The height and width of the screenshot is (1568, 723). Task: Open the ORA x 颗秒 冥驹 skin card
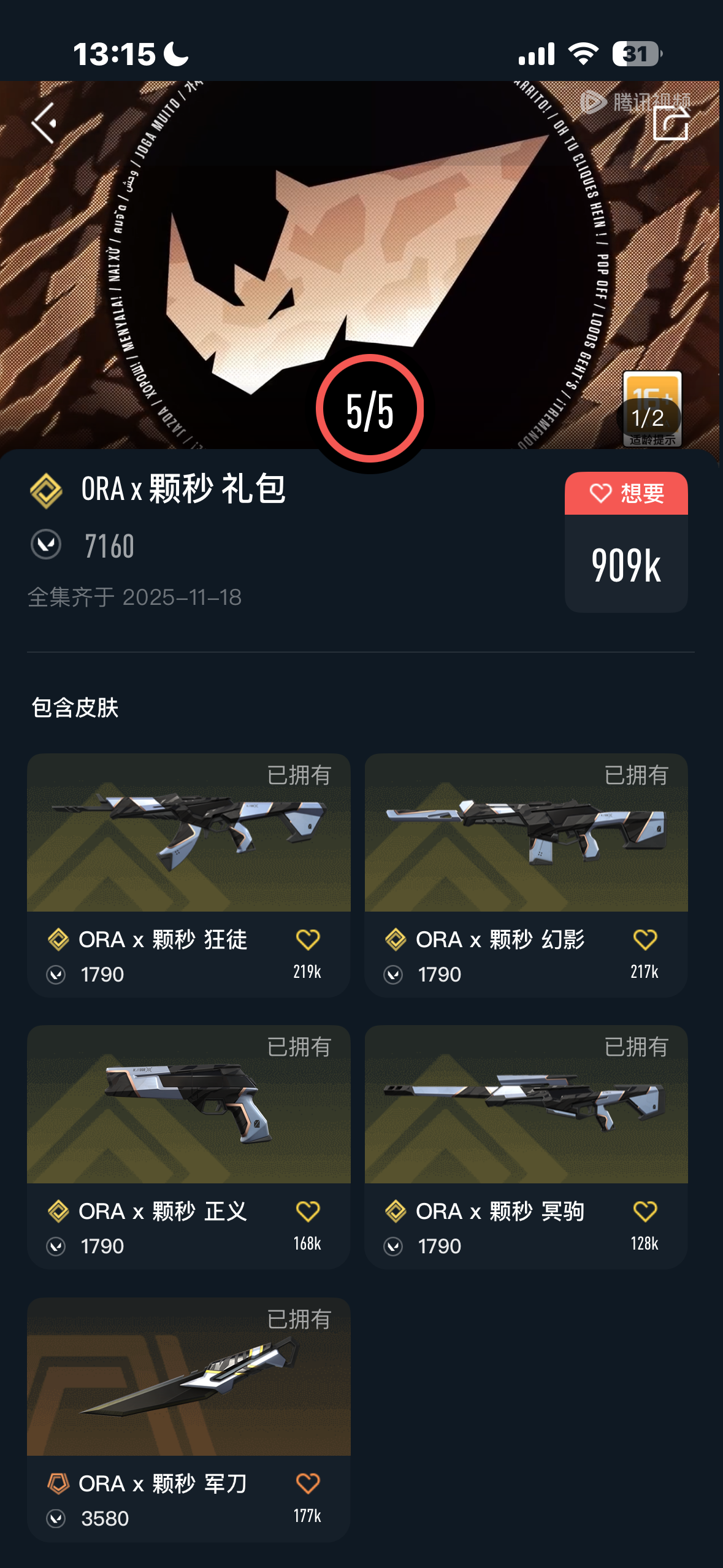click(526, 1105)
